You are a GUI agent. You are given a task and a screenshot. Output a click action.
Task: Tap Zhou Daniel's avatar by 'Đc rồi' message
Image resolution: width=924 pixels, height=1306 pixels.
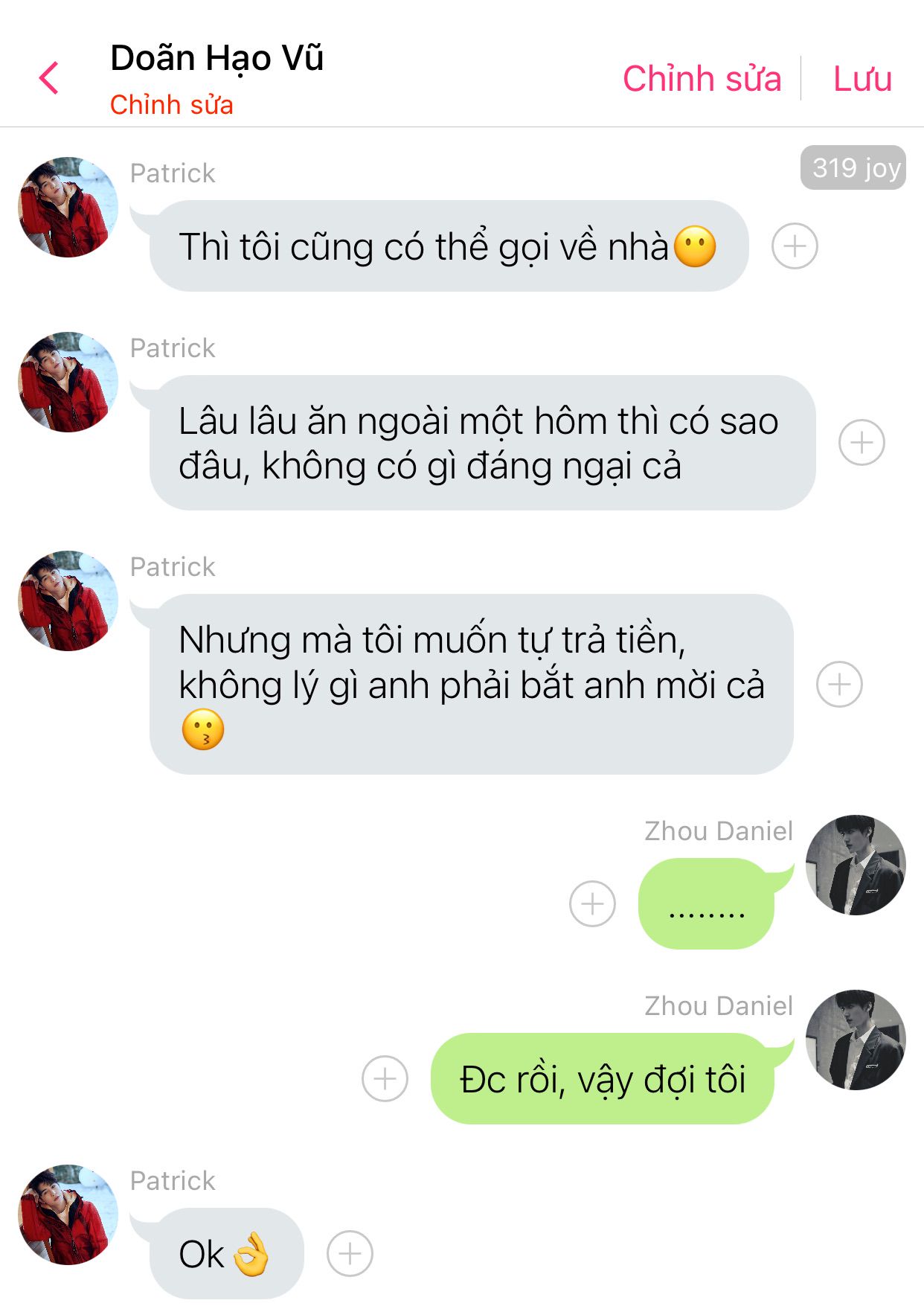(x=856, y=1040)
